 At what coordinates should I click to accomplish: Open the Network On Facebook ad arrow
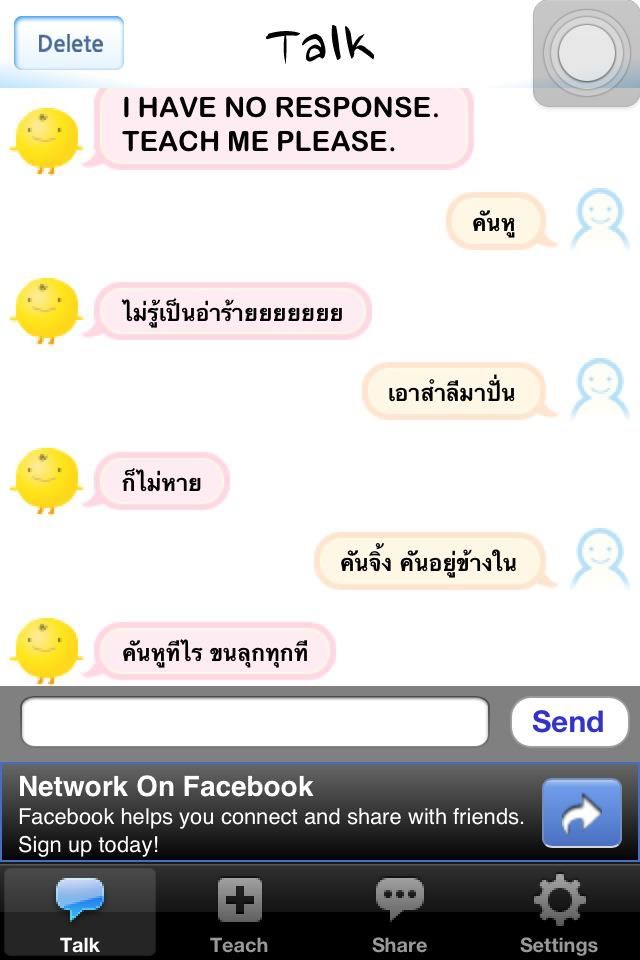tap(581, 813)
